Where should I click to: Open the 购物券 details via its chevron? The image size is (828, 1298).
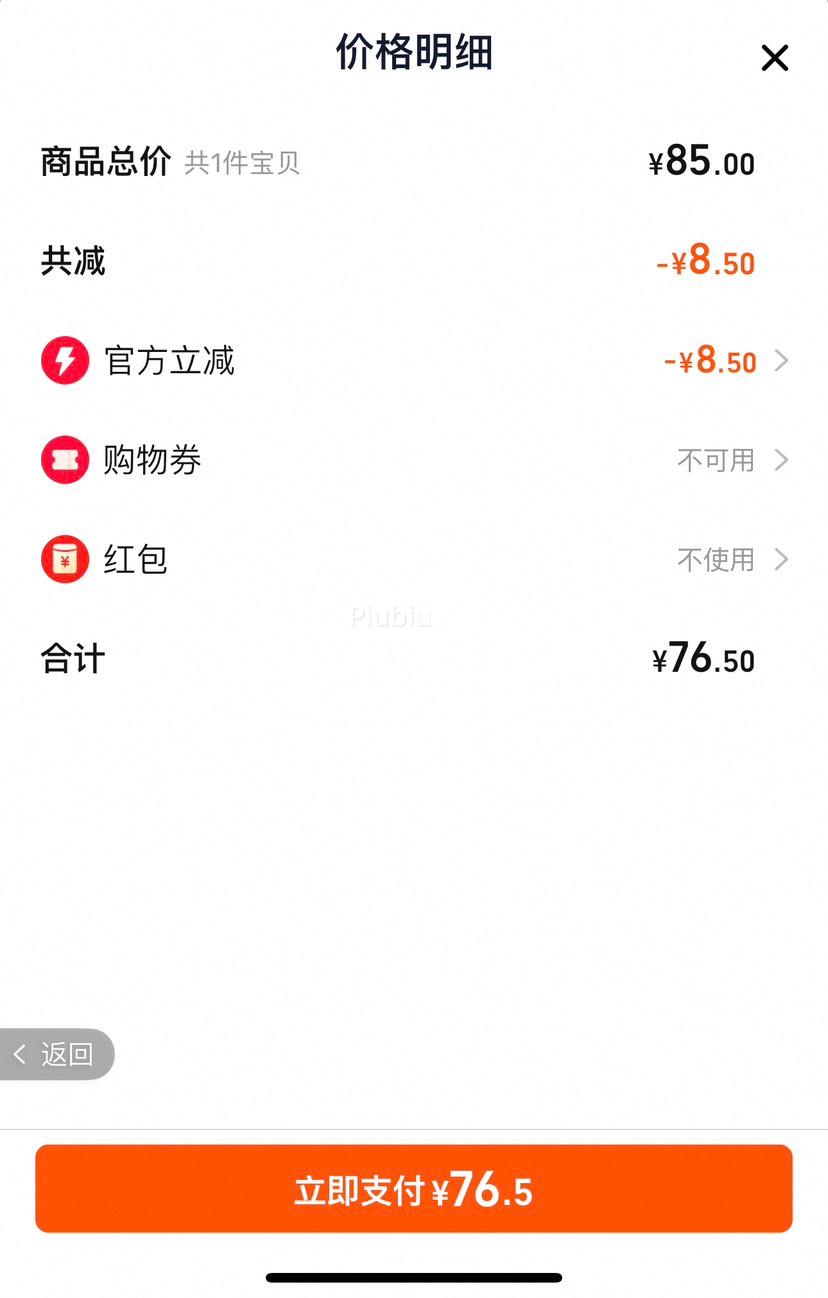[781, 460]
